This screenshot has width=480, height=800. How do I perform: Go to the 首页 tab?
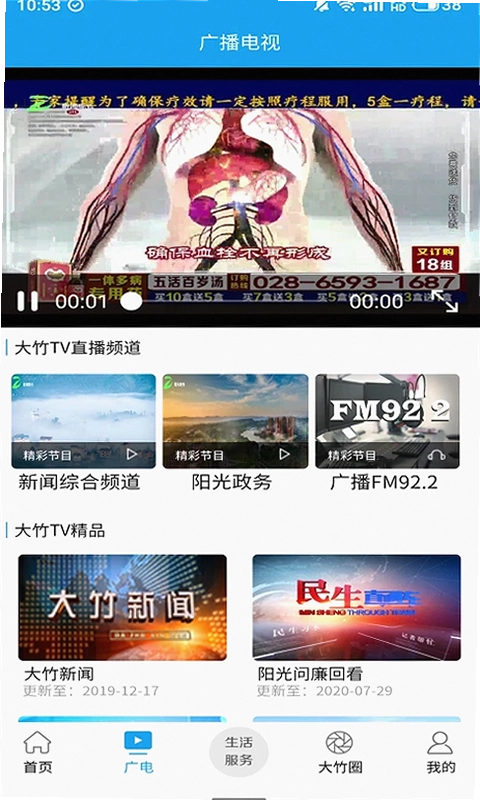pos(38,752)
